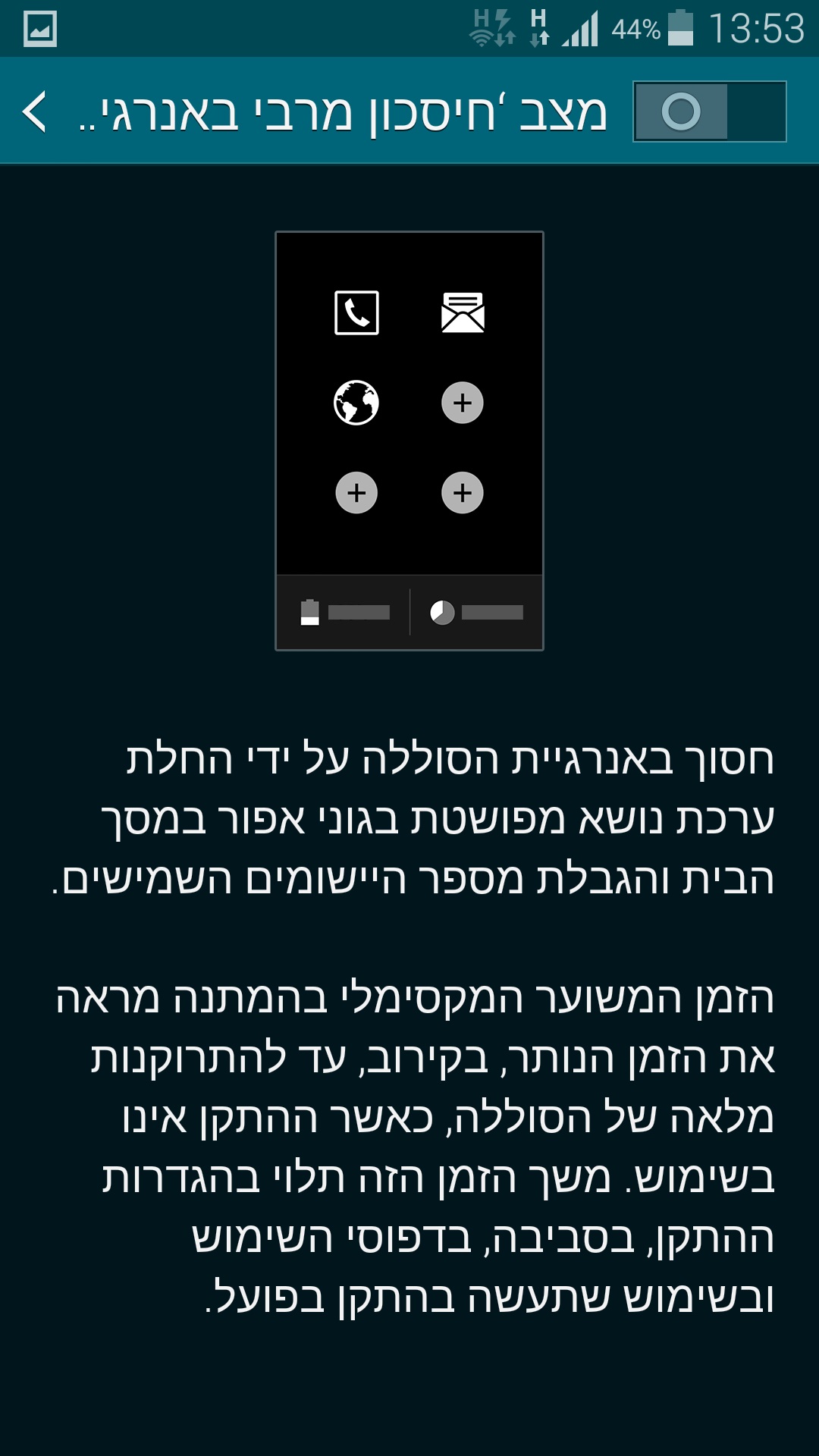Go back from ultra power saving mode screen

[36, 112]
